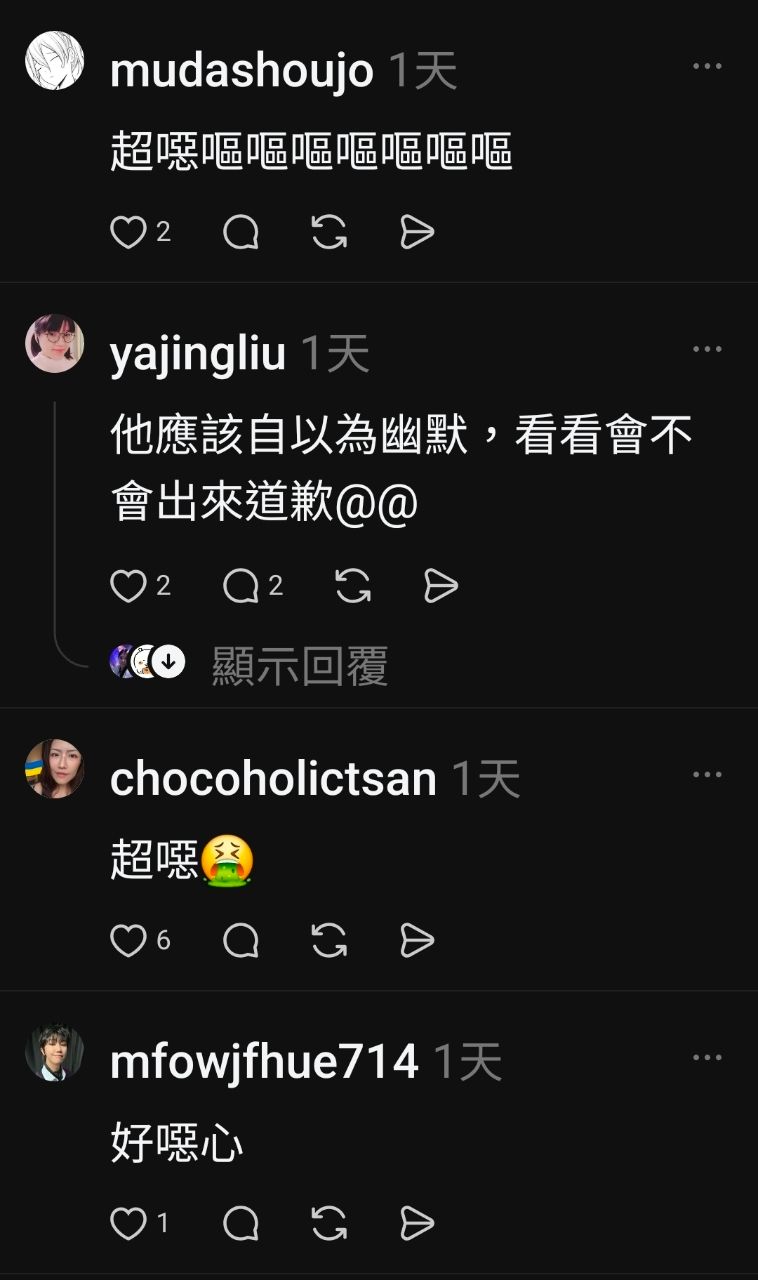758x1280 pixels.
Task: Open overflow menu on mfowjfhue714's comment
Action: click(x=707, y=1057)
